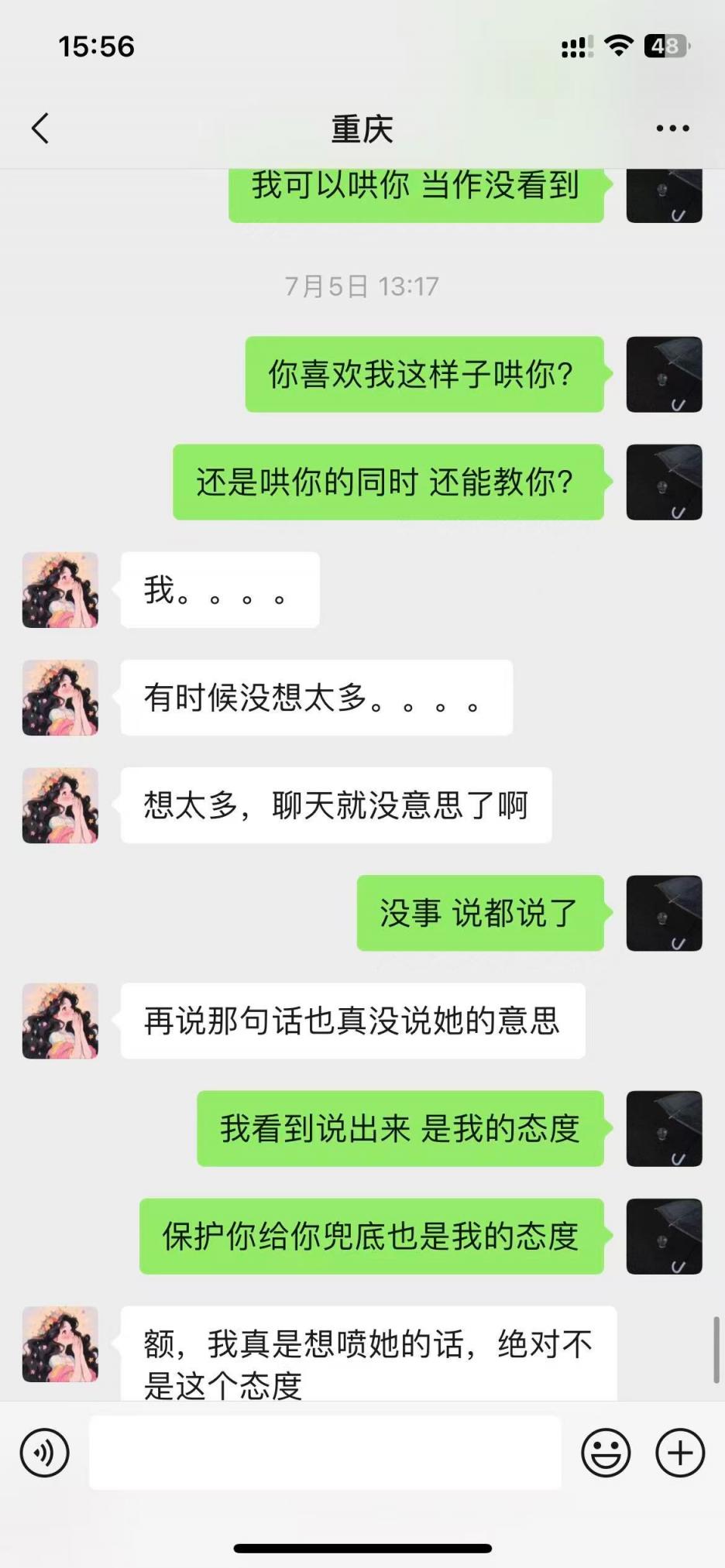Open the plus attachments menu
This screenshot has width=725, height=1568.
coord(680,1453)
